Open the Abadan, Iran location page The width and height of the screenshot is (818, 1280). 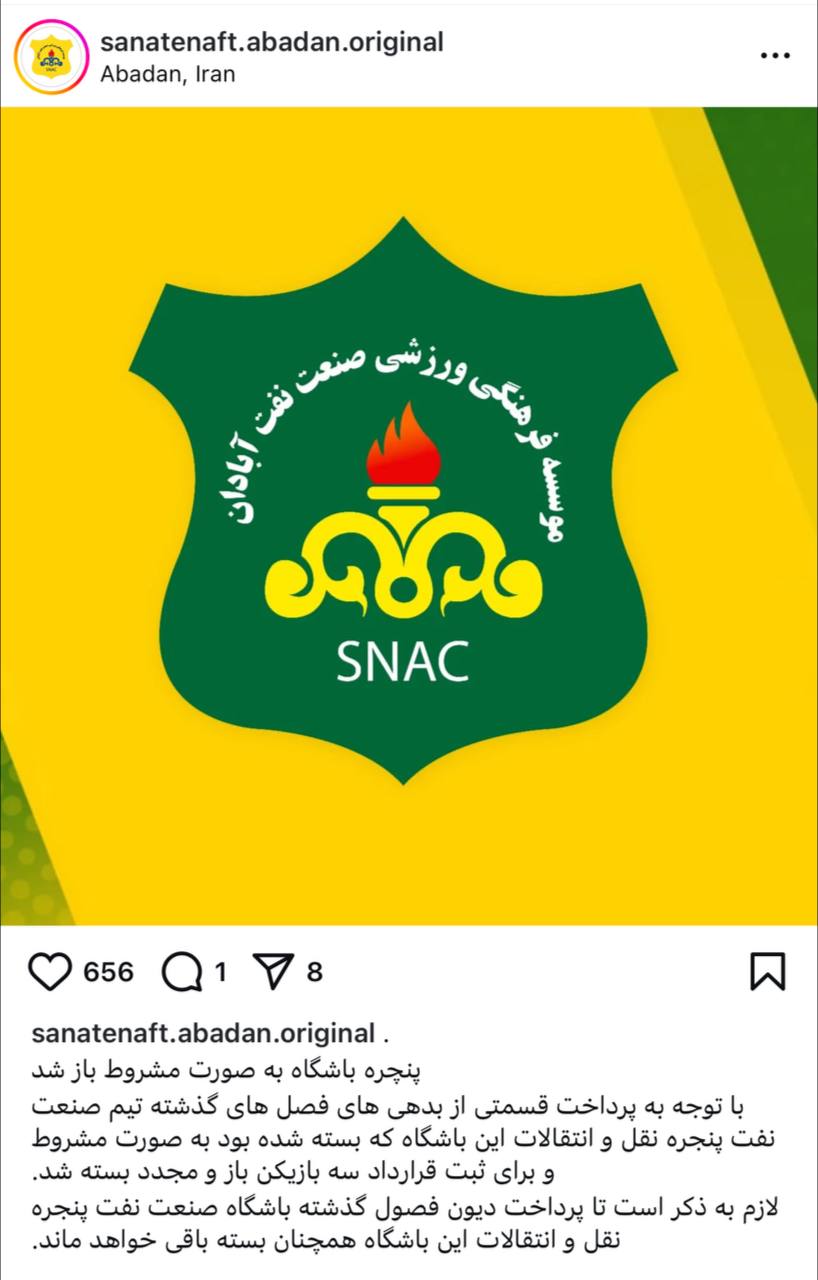pyautogui.click(x=168, y=74)
